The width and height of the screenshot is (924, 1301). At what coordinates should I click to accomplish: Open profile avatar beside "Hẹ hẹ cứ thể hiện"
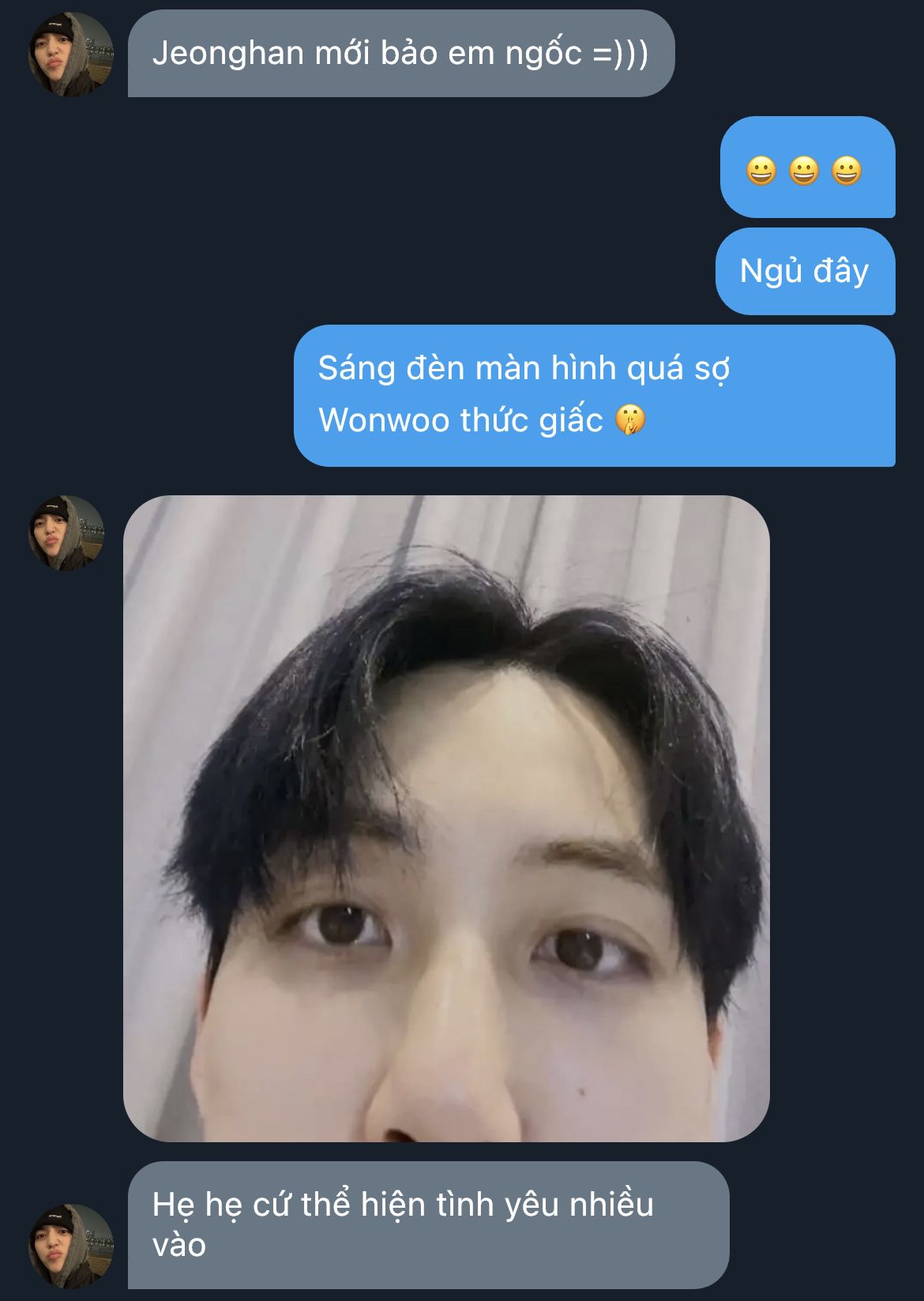(x=70, y=1246)
